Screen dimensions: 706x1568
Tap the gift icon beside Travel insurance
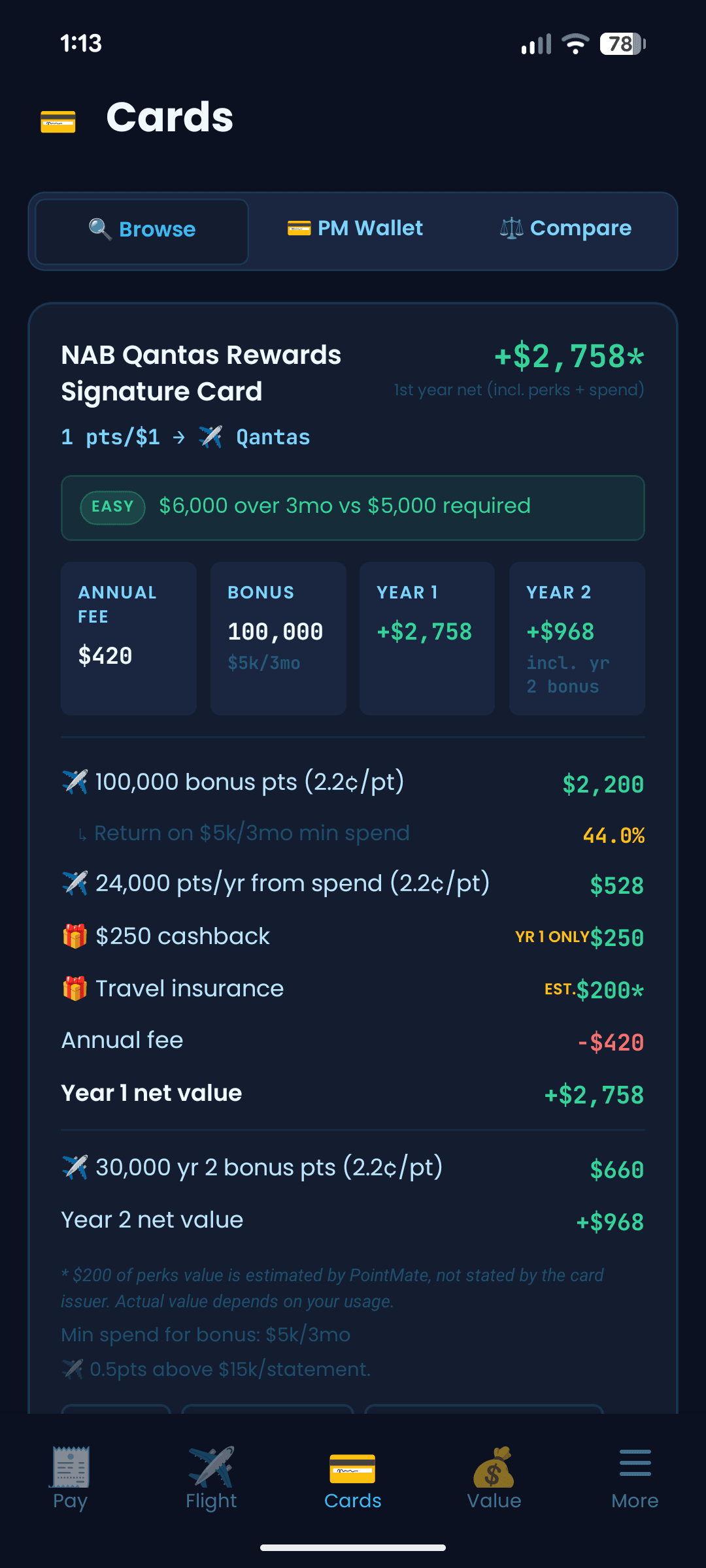coord(73,988)
